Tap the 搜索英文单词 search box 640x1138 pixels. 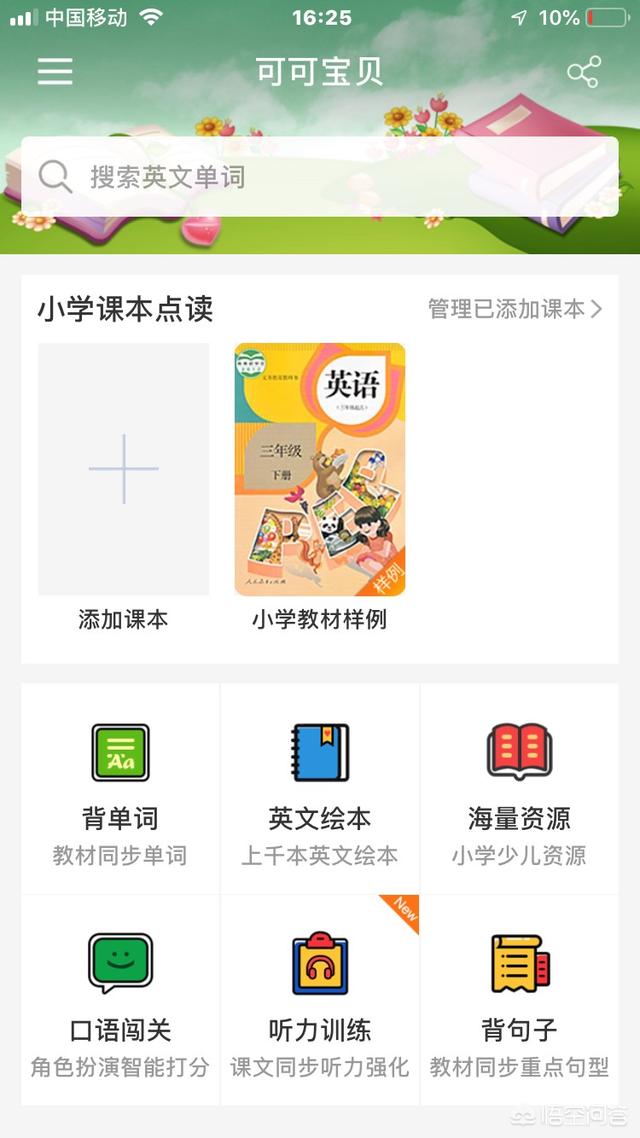[x=320, y=176]
